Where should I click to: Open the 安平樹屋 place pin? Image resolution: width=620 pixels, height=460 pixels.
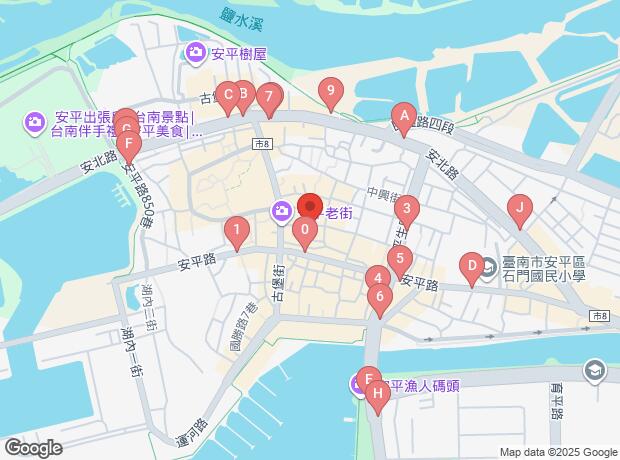195,52
